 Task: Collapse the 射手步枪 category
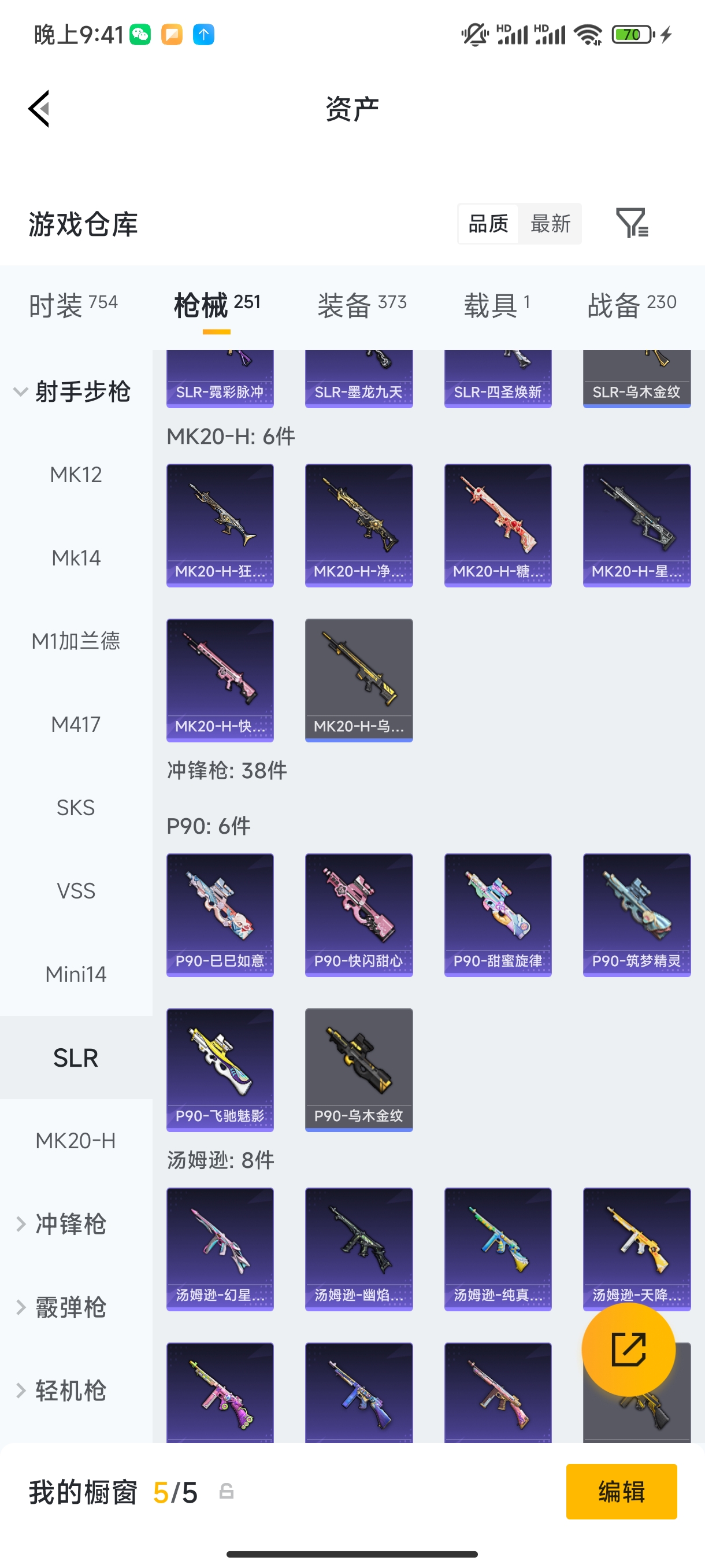click(73, 391)
